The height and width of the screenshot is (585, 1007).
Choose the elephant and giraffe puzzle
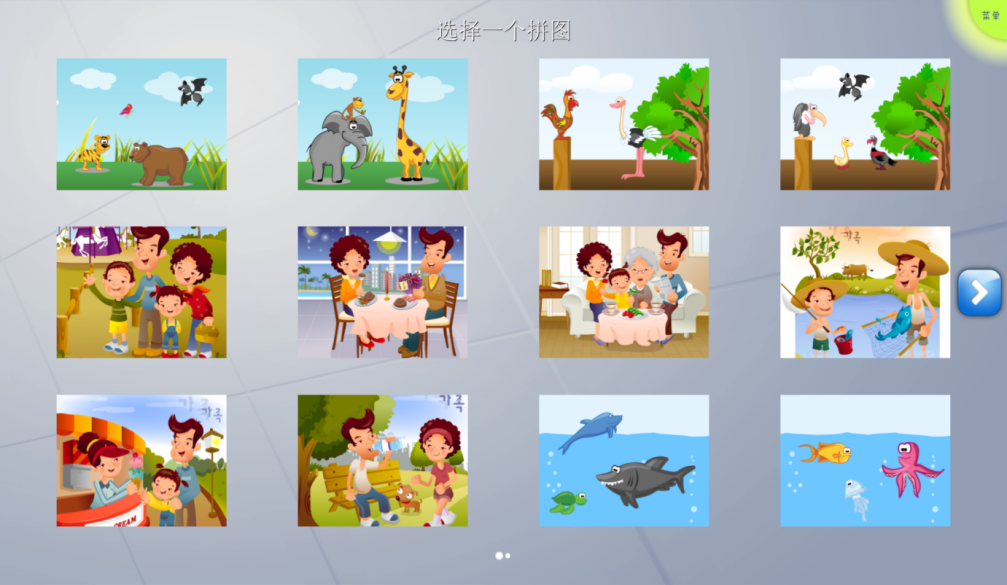tap(382, 124)
